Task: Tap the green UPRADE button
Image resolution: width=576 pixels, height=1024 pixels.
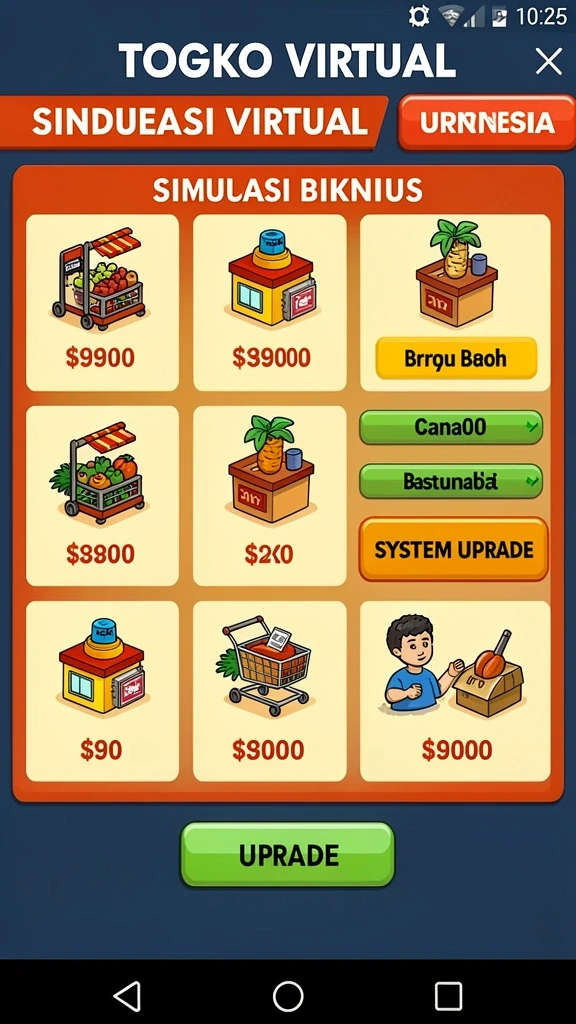Action: (288, 854)
